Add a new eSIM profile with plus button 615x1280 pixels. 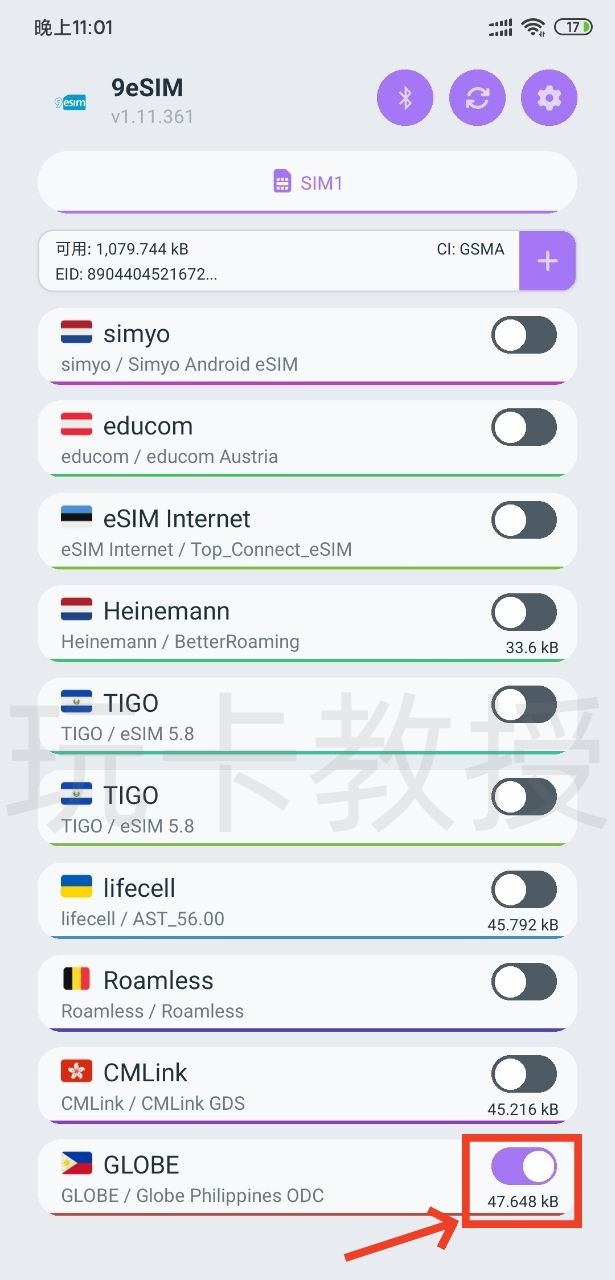[x=547, y=261]
